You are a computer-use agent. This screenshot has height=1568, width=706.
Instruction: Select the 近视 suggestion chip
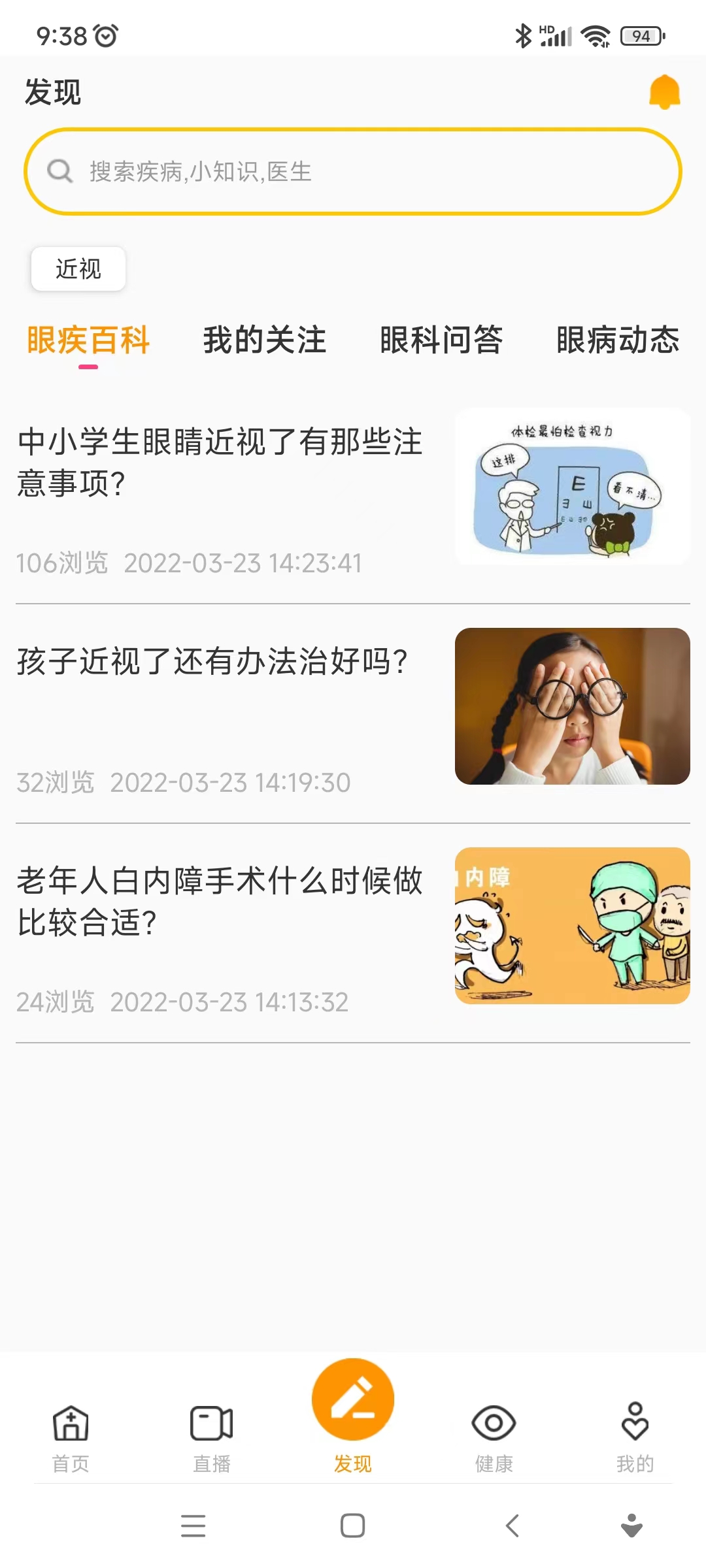[78, 269]
